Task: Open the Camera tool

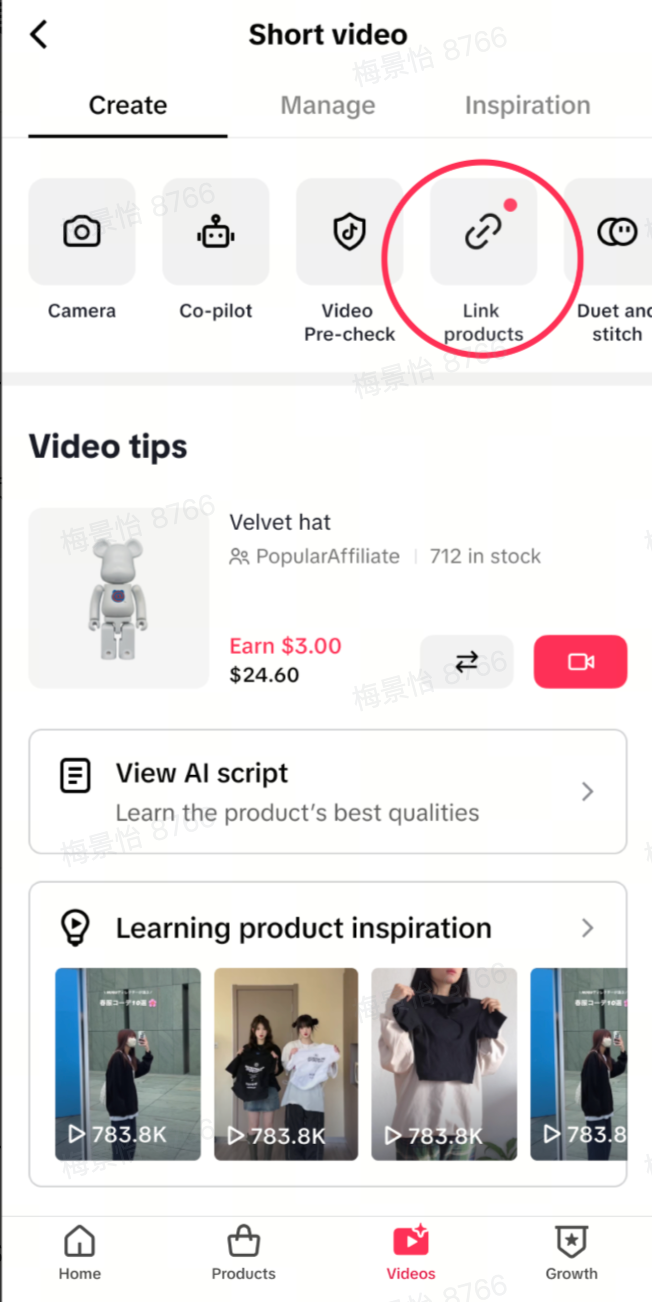Action: (82, 232)
